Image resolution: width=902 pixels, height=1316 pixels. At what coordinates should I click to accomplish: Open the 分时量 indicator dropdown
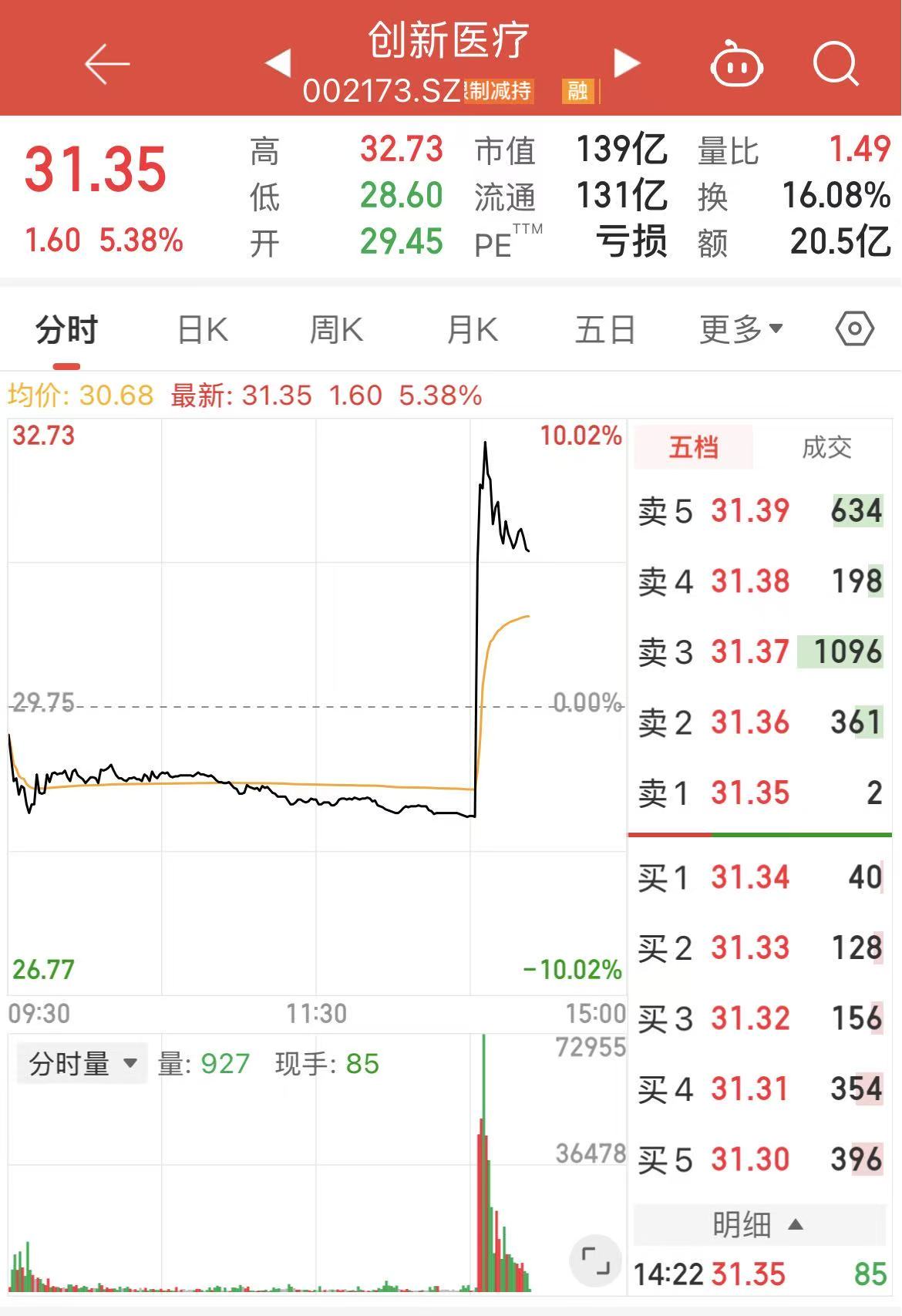pyautogui.click(x=80, y=1062)
